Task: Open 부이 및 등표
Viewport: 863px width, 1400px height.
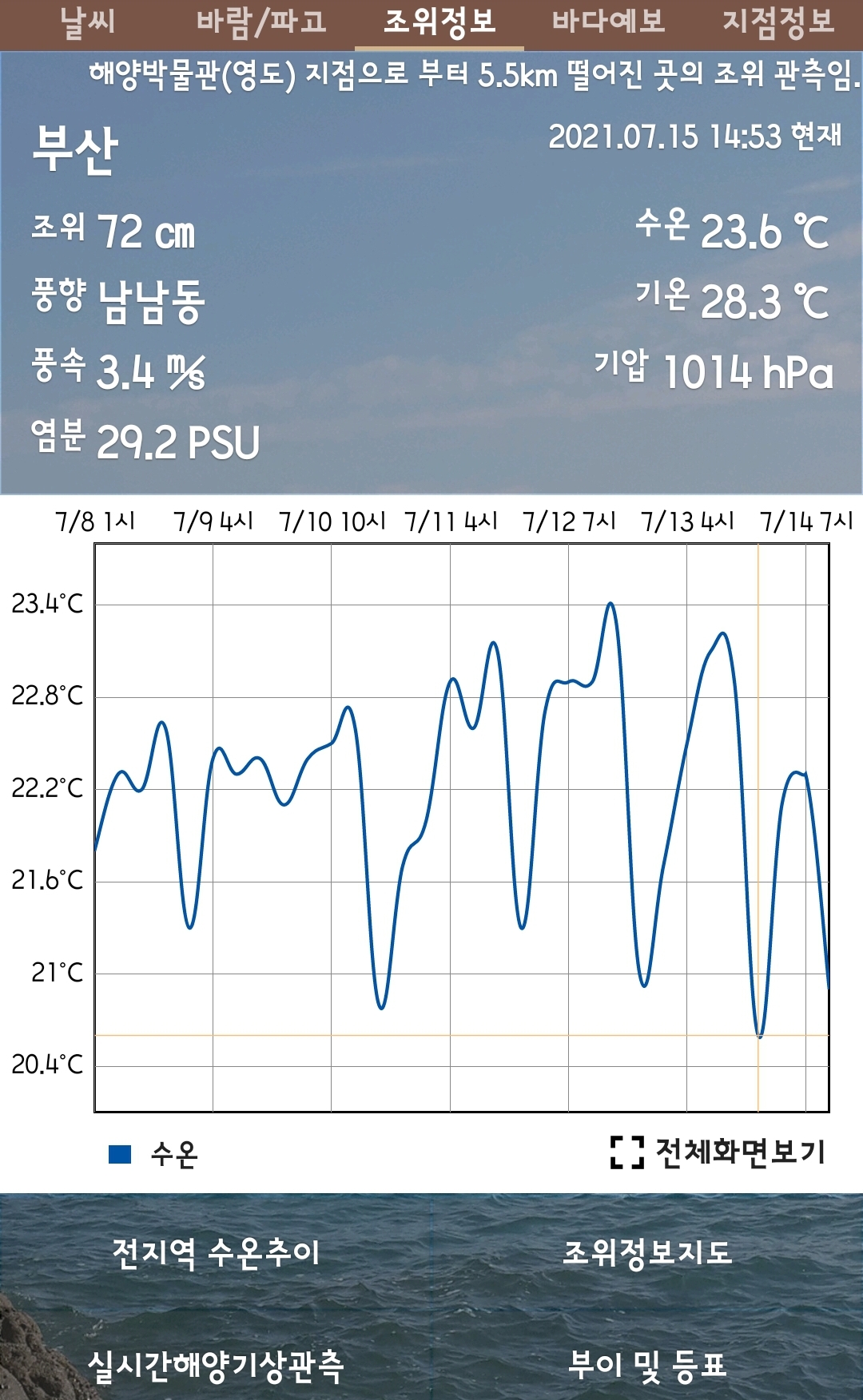Action: (647, 1364)
